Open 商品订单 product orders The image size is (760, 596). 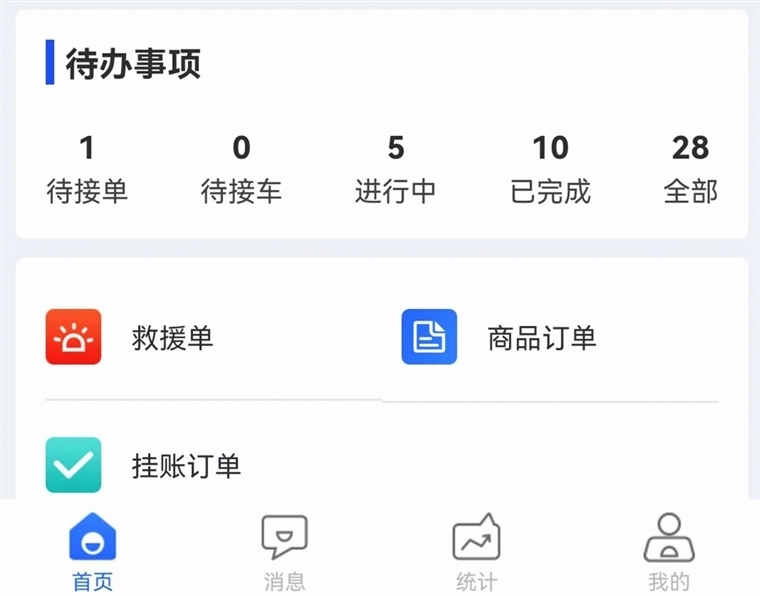(x=541, y=338)
